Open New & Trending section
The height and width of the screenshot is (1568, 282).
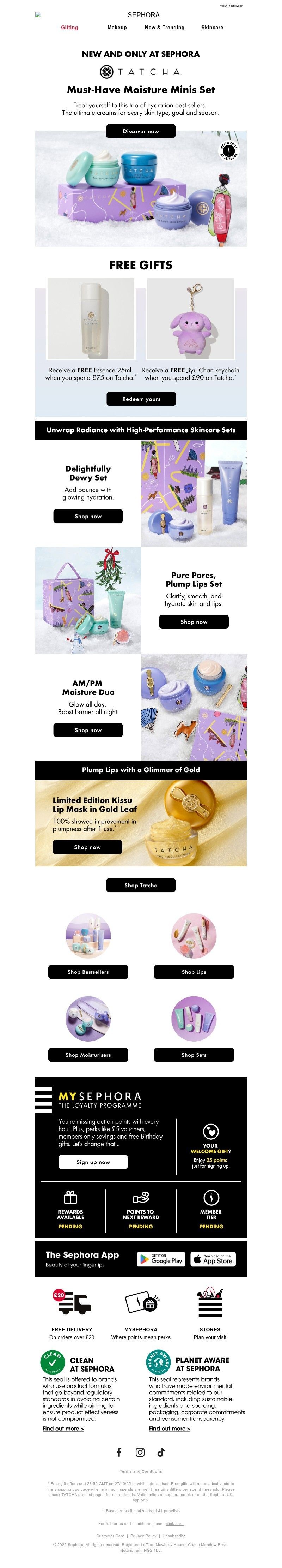point(164,28)
